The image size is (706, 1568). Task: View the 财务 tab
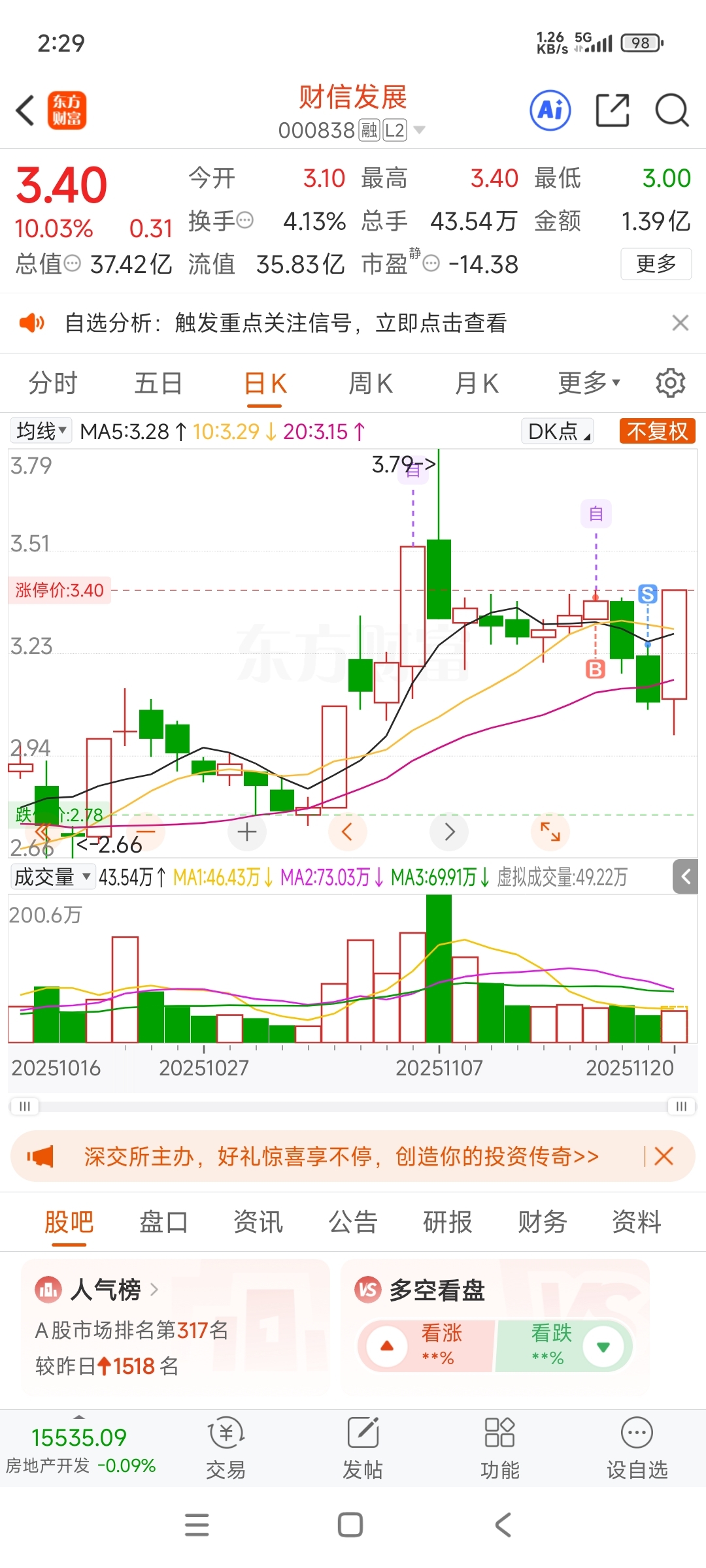(x=542, y=1222)
